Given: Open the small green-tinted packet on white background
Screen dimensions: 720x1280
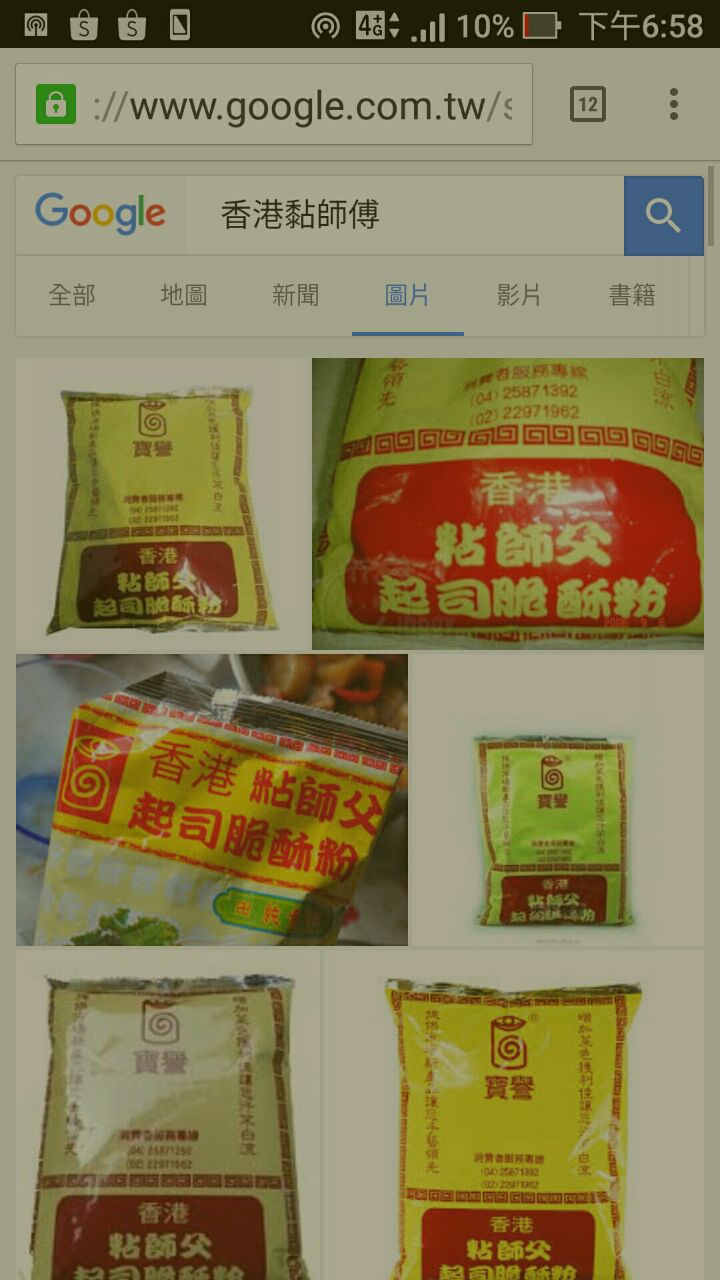Looking at the screenshot, I should (x=558, y=800).
